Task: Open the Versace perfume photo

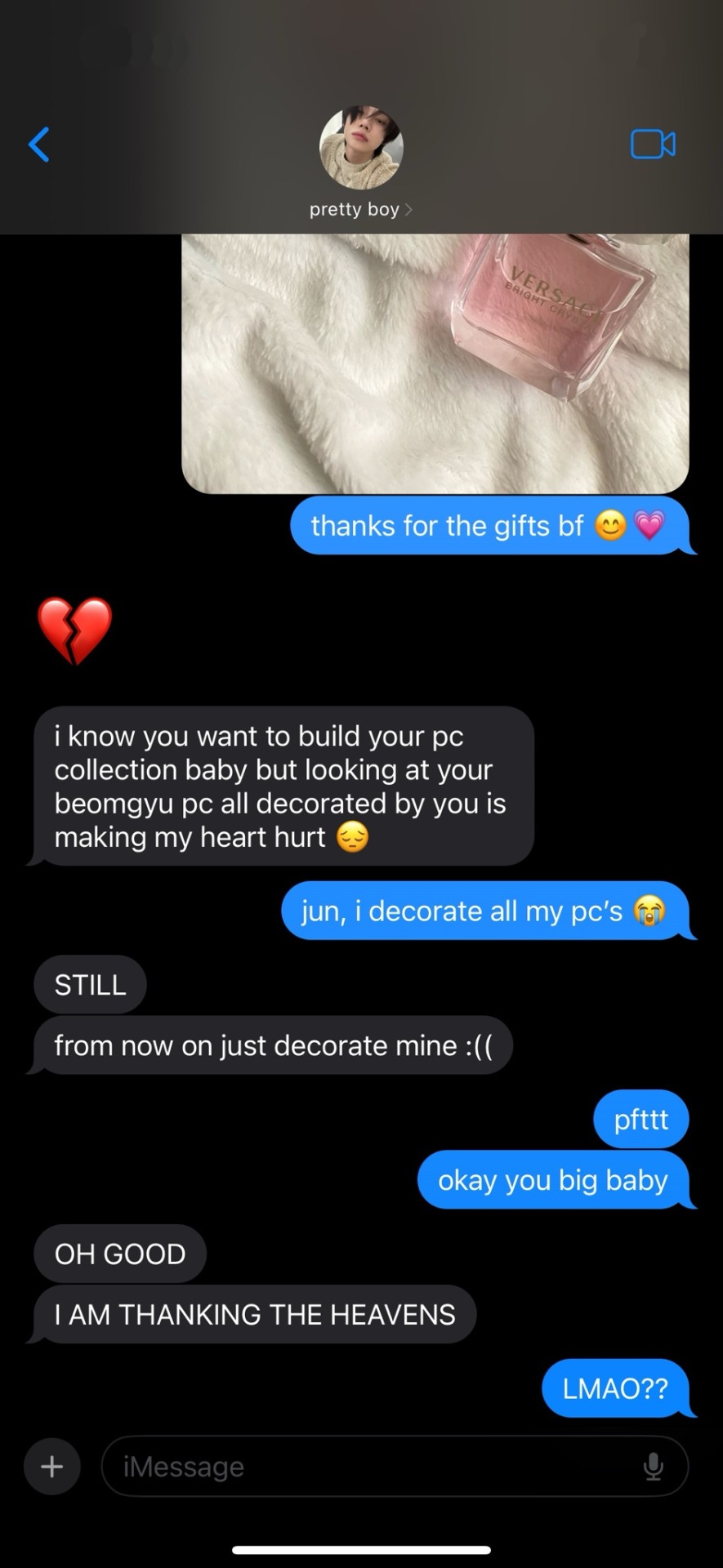Action: pos(435,363)
